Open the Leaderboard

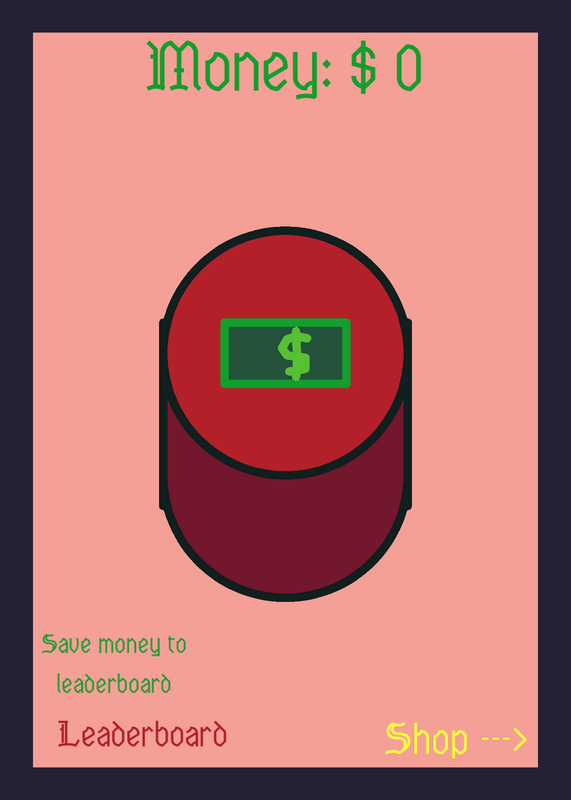[x=142, y=735]
